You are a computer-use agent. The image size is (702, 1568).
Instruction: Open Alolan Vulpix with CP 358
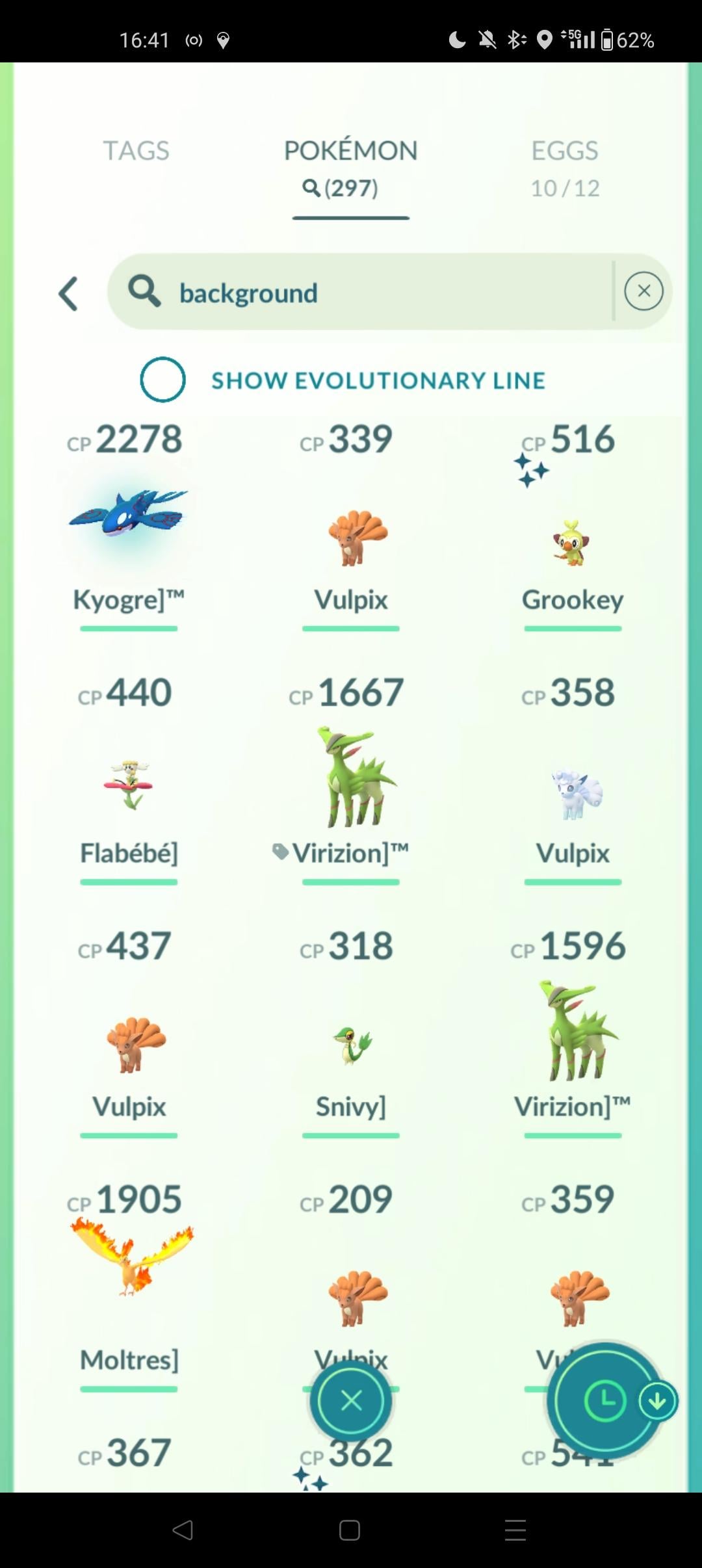coord(573,794)
